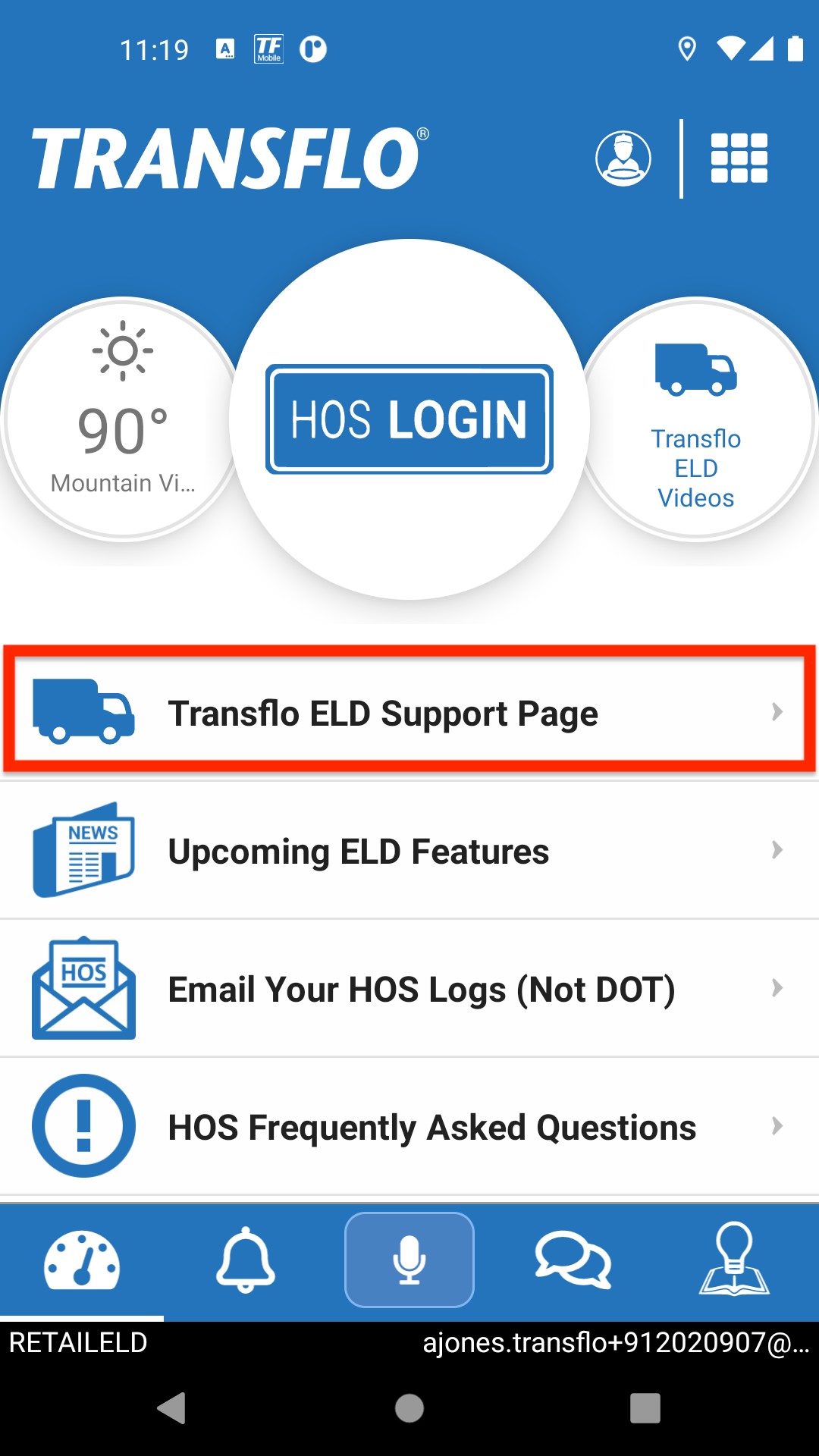Open the apps grid menu icon

739,158
